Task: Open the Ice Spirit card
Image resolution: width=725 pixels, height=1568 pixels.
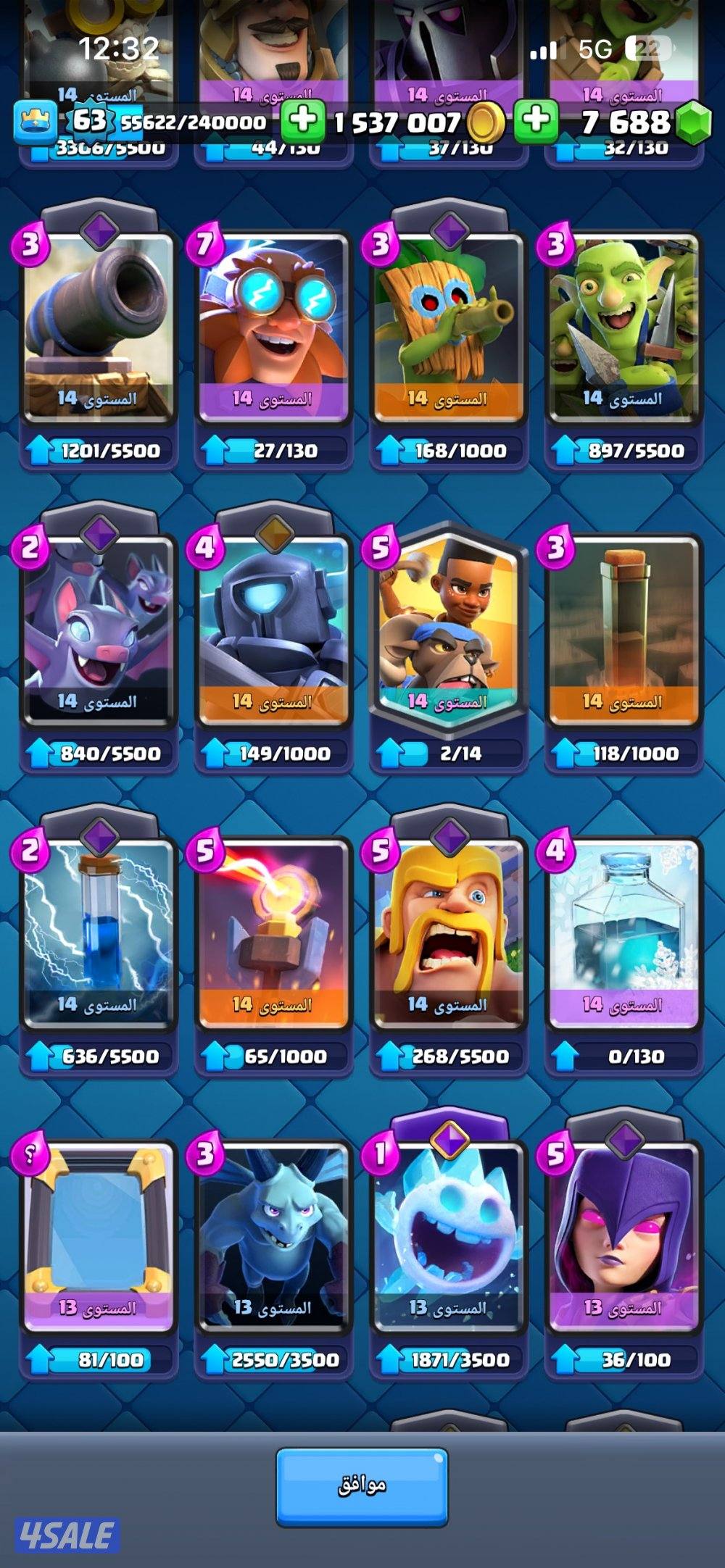Action: (448, 1236)
